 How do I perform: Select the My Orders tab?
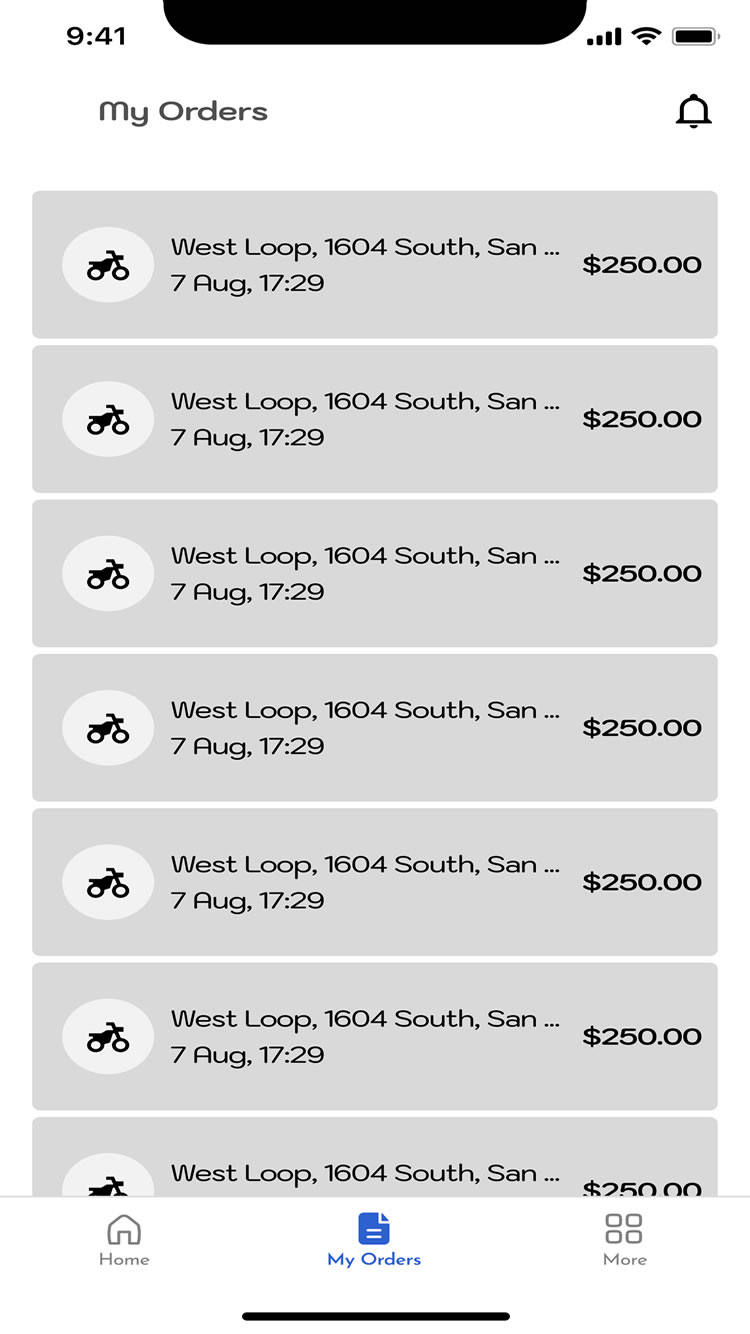tap(374, 1240)
